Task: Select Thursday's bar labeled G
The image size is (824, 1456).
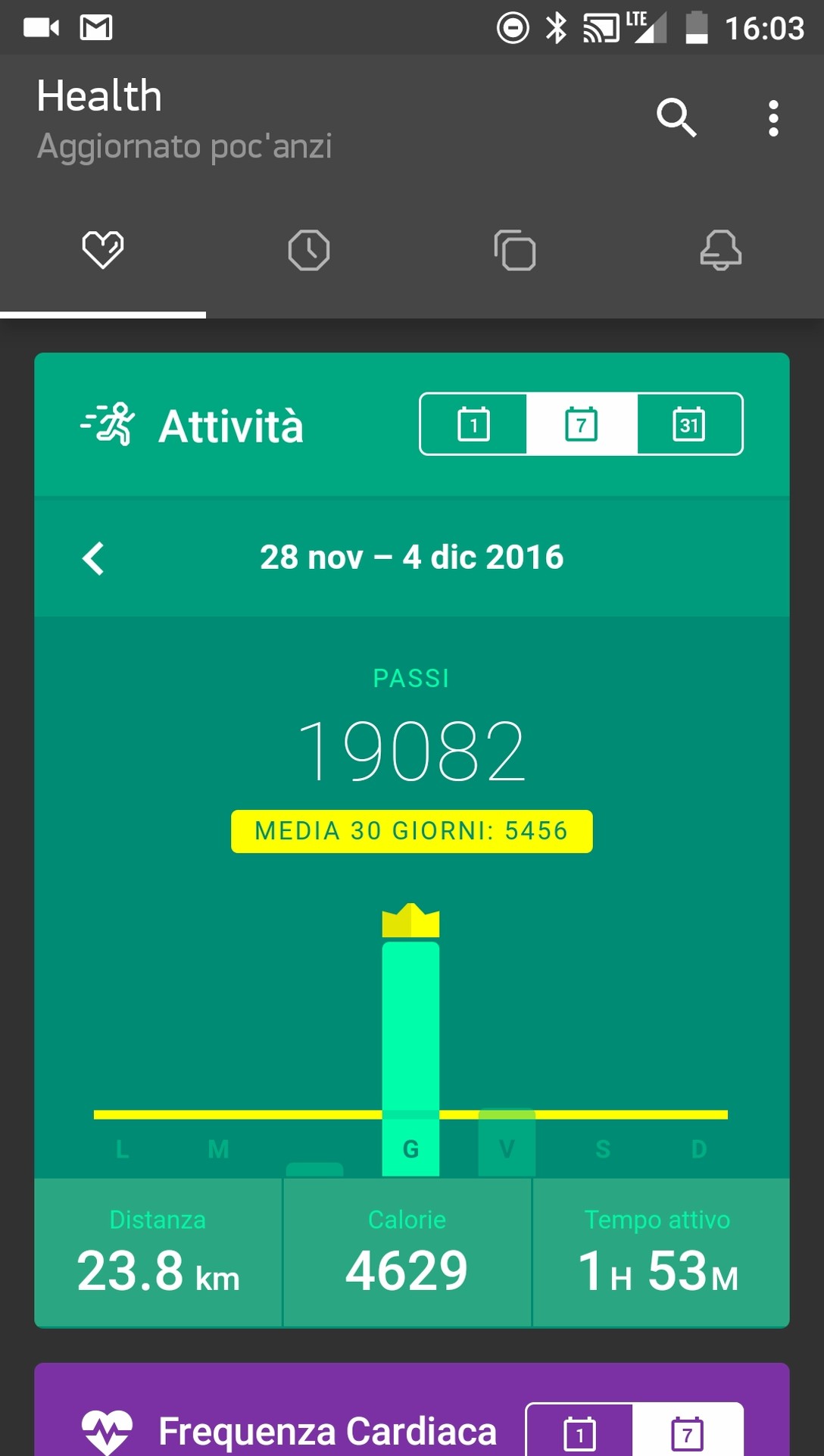Action: [410, 1061]
